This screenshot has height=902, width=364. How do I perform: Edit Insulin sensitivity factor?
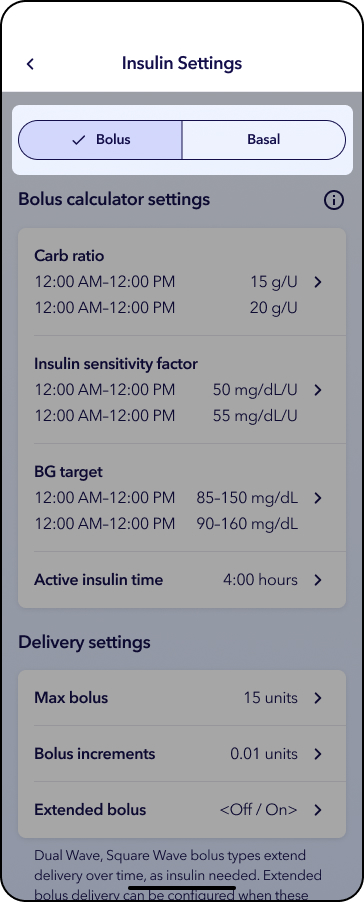(182, 389)
